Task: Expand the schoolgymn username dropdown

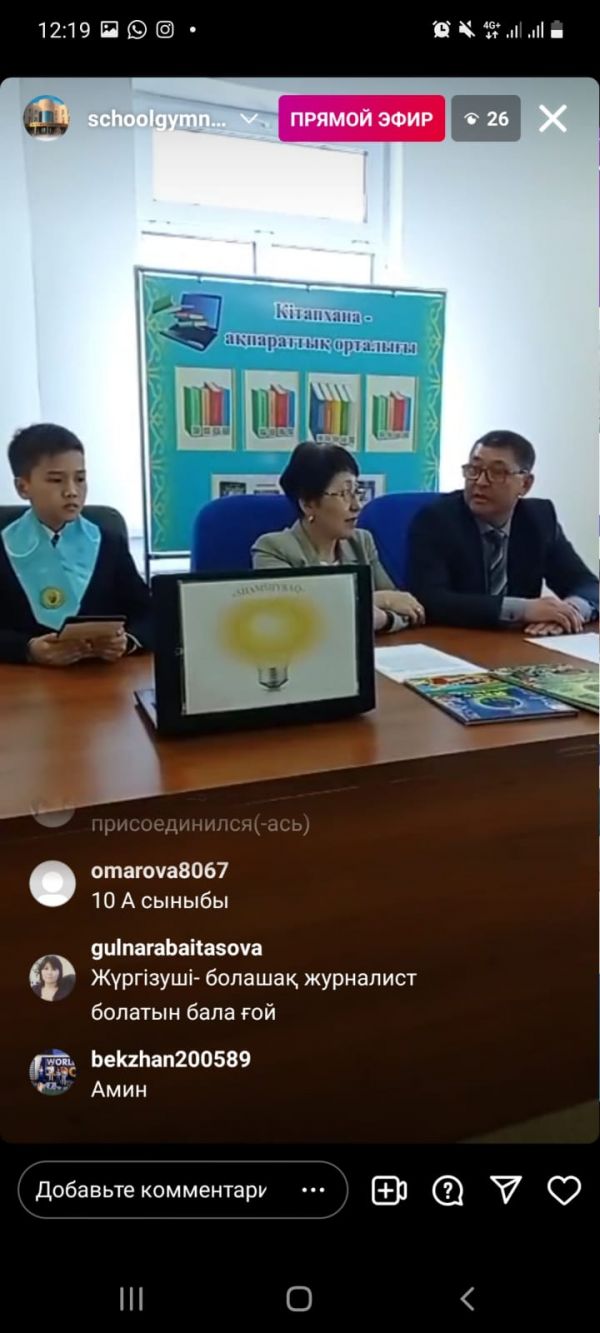Action: pyautogui.click(x=250, y=119)
